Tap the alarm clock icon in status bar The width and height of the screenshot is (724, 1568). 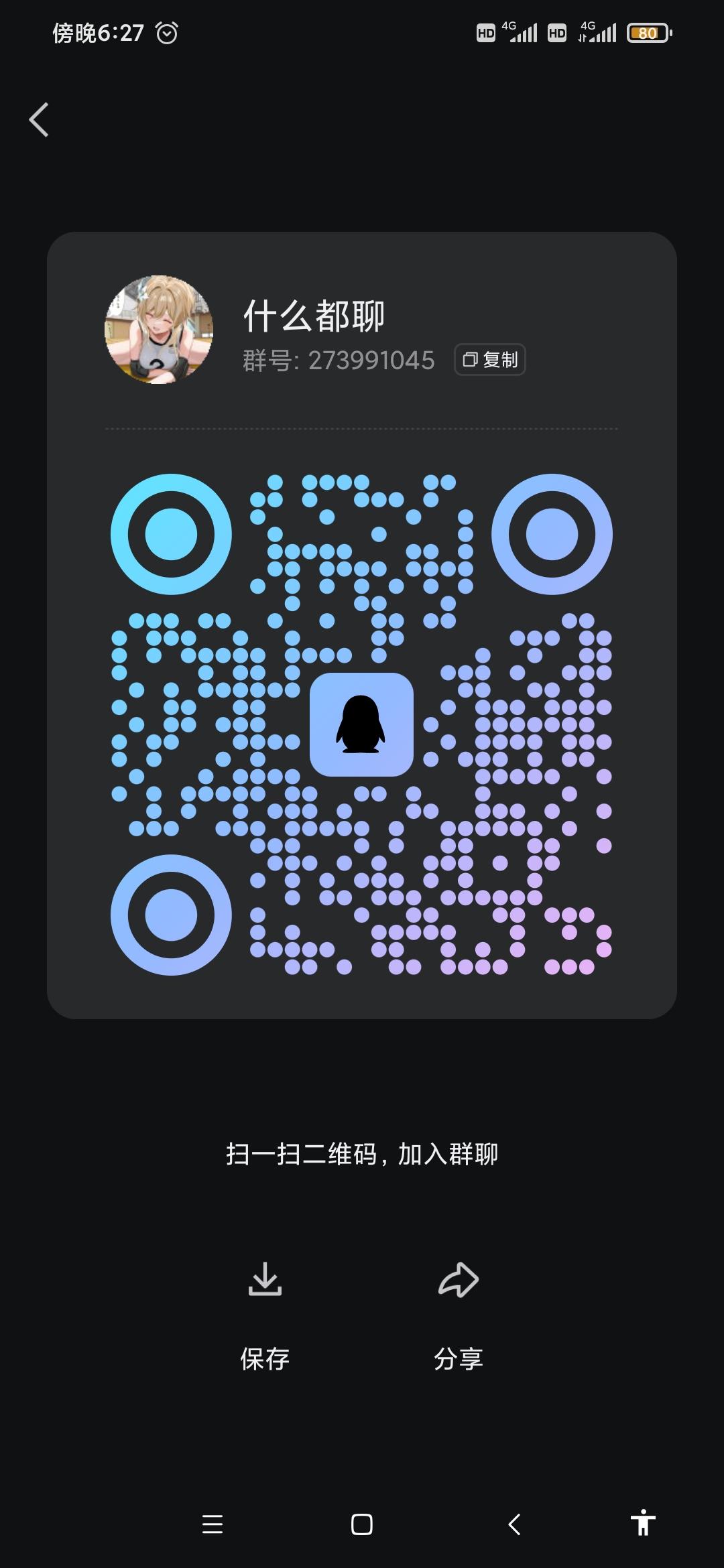(168, 31)
